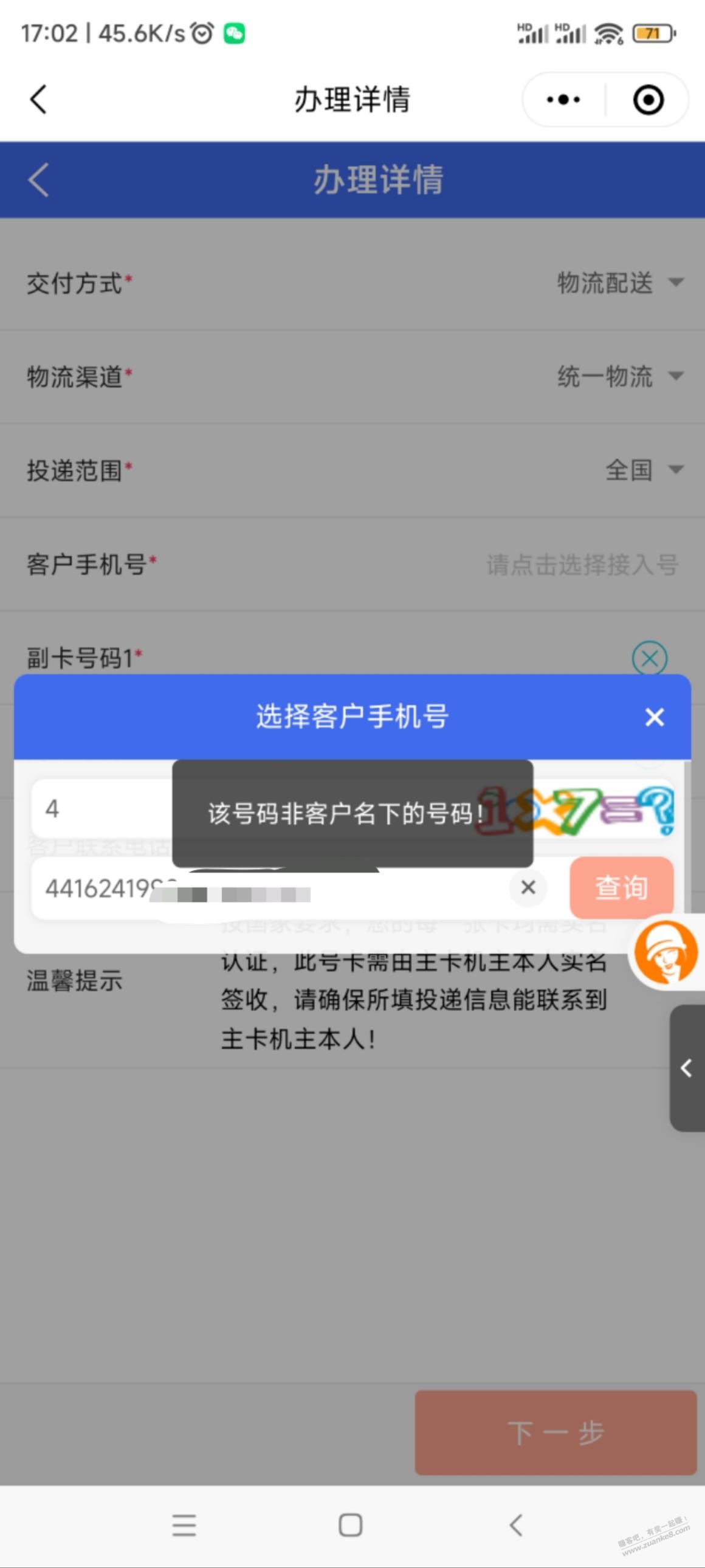Open the system recent apps menu
This screenshot has height=1568, width=705.
184,1525
